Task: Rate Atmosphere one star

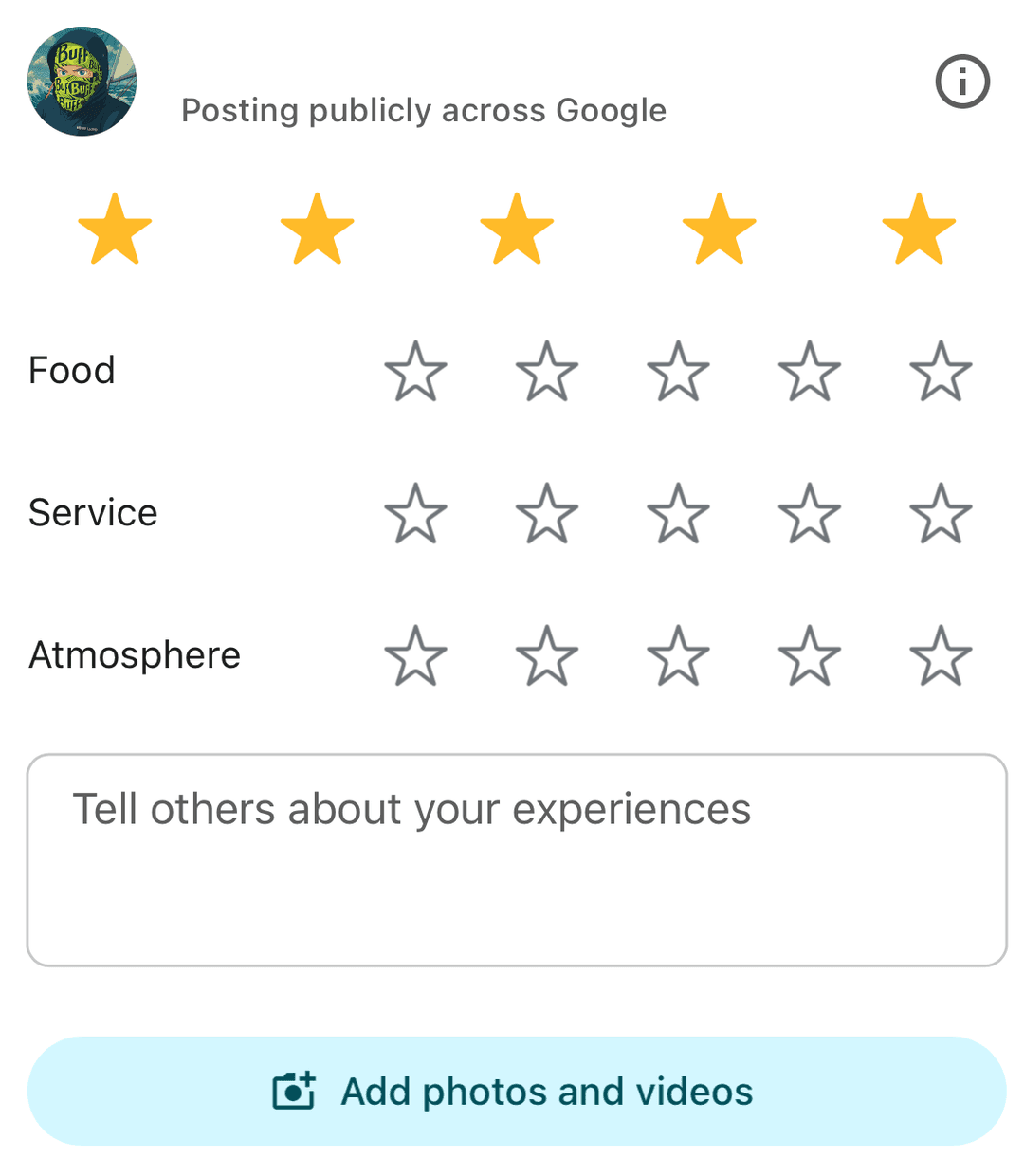Action: click(x=415, y=655)
